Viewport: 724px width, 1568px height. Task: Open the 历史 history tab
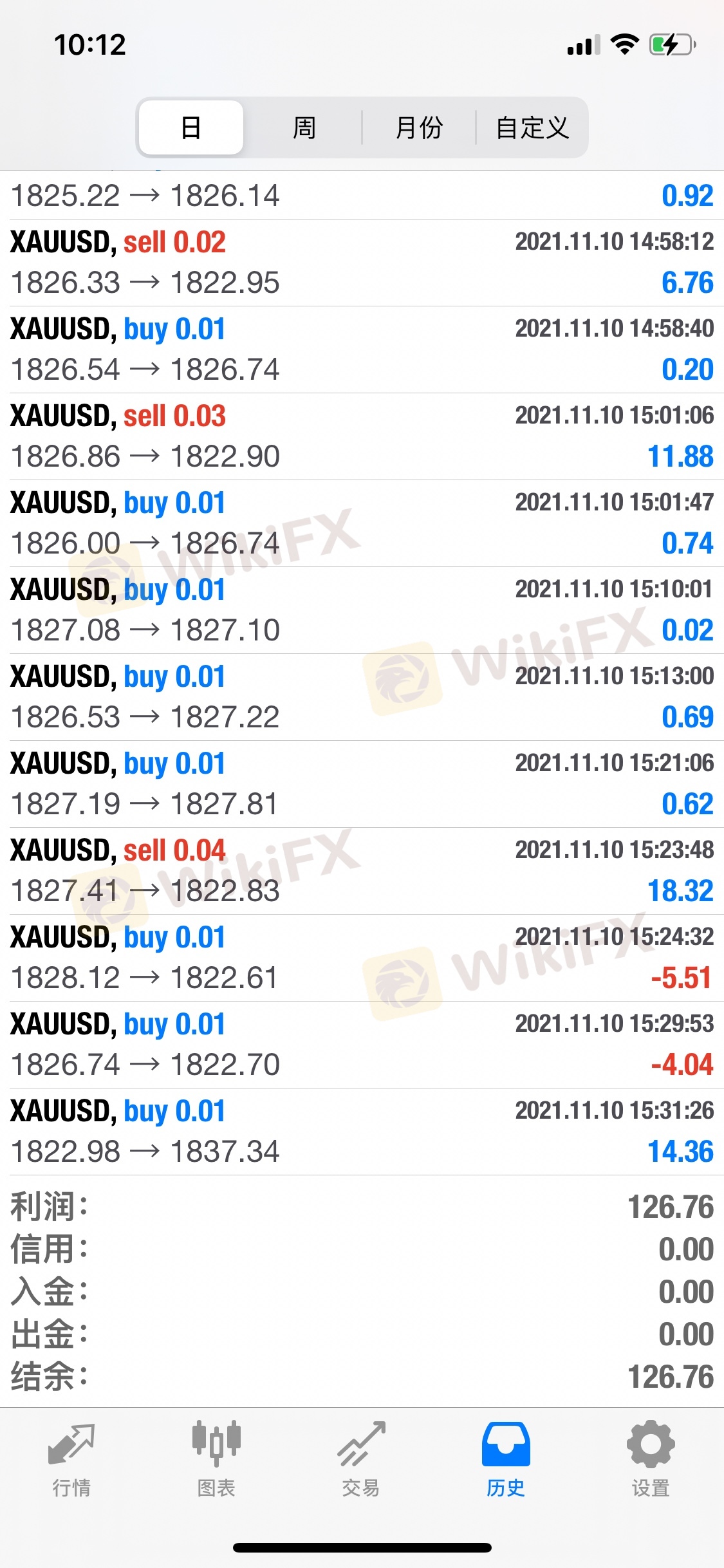point(506,1459)
